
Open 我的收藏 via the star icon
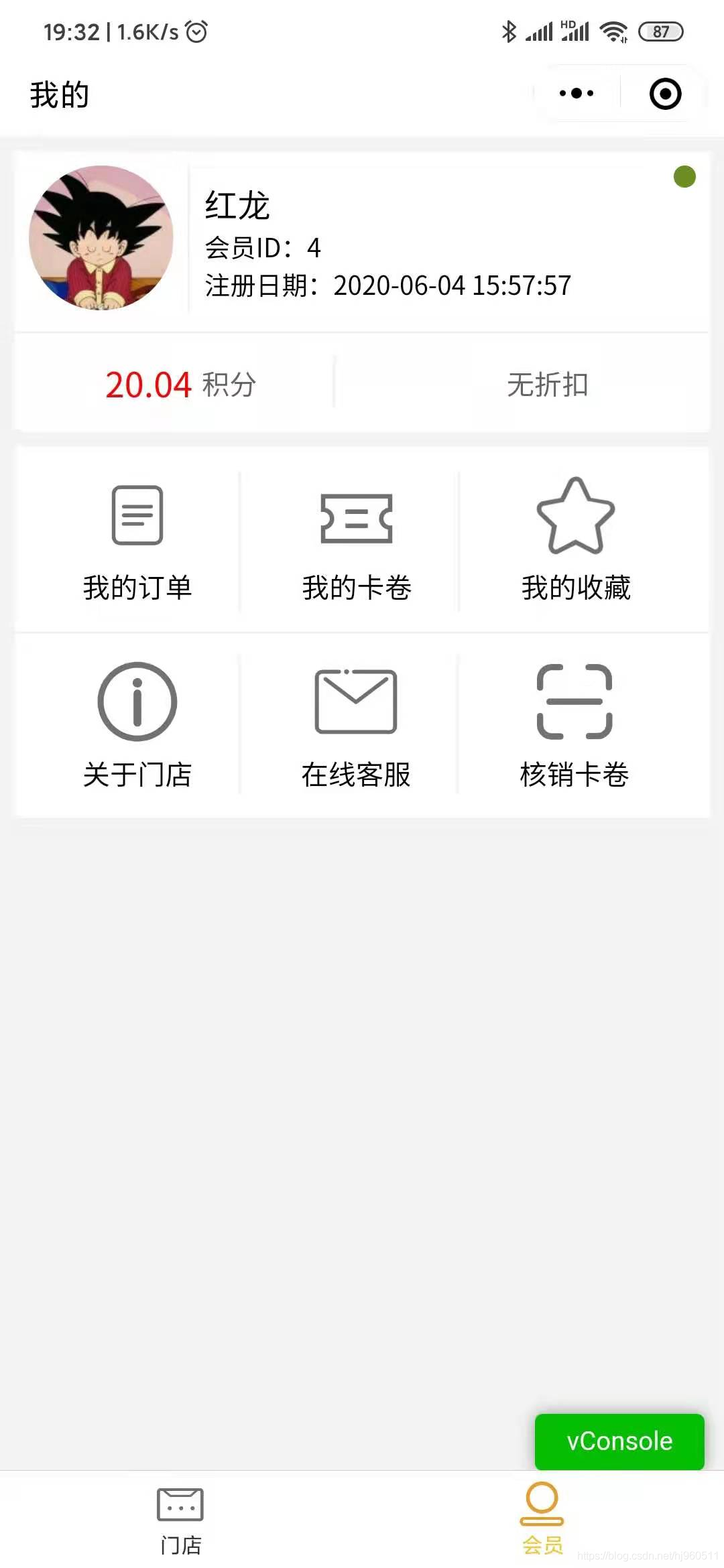point(575,516)
